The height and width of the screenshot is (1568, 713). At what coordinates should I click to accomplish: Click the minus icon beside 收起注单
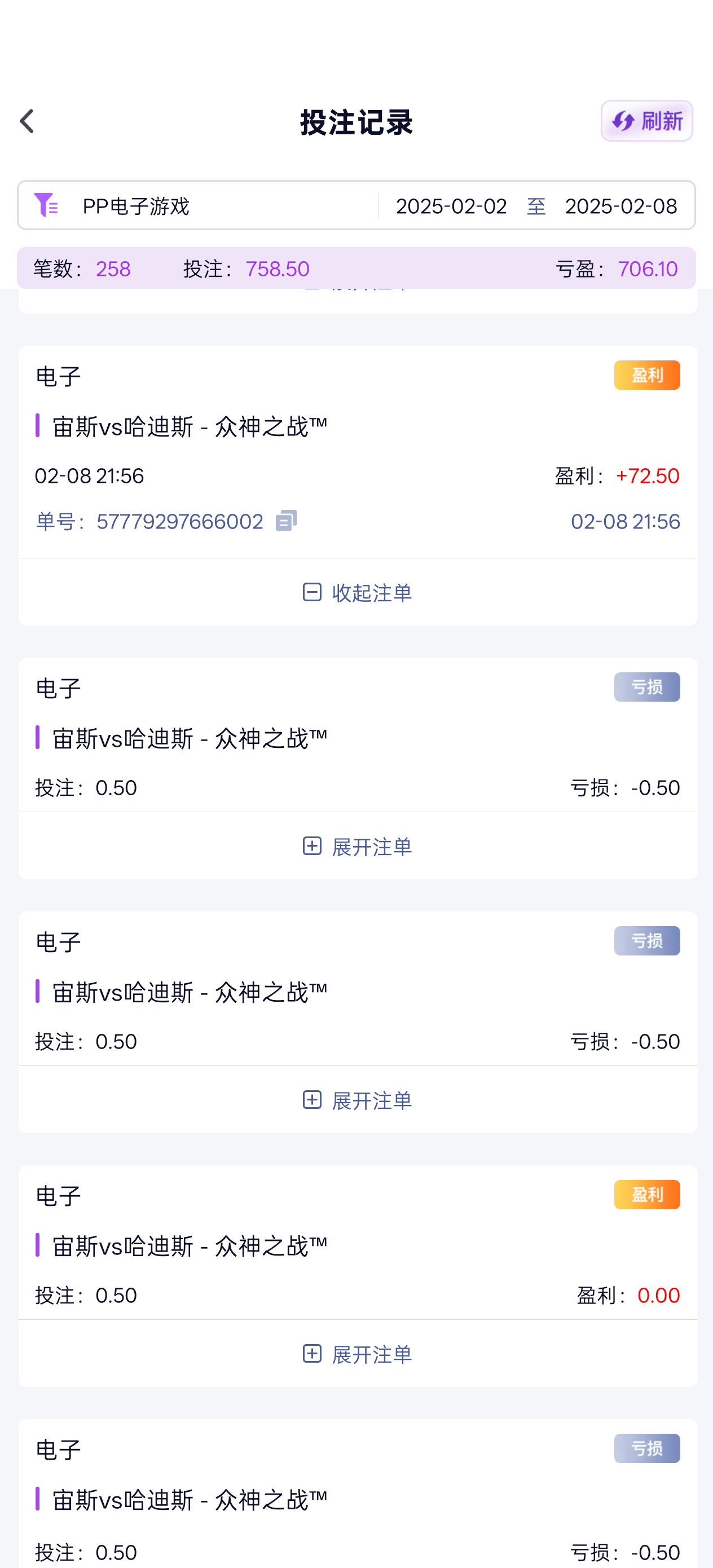coord(313,592)
